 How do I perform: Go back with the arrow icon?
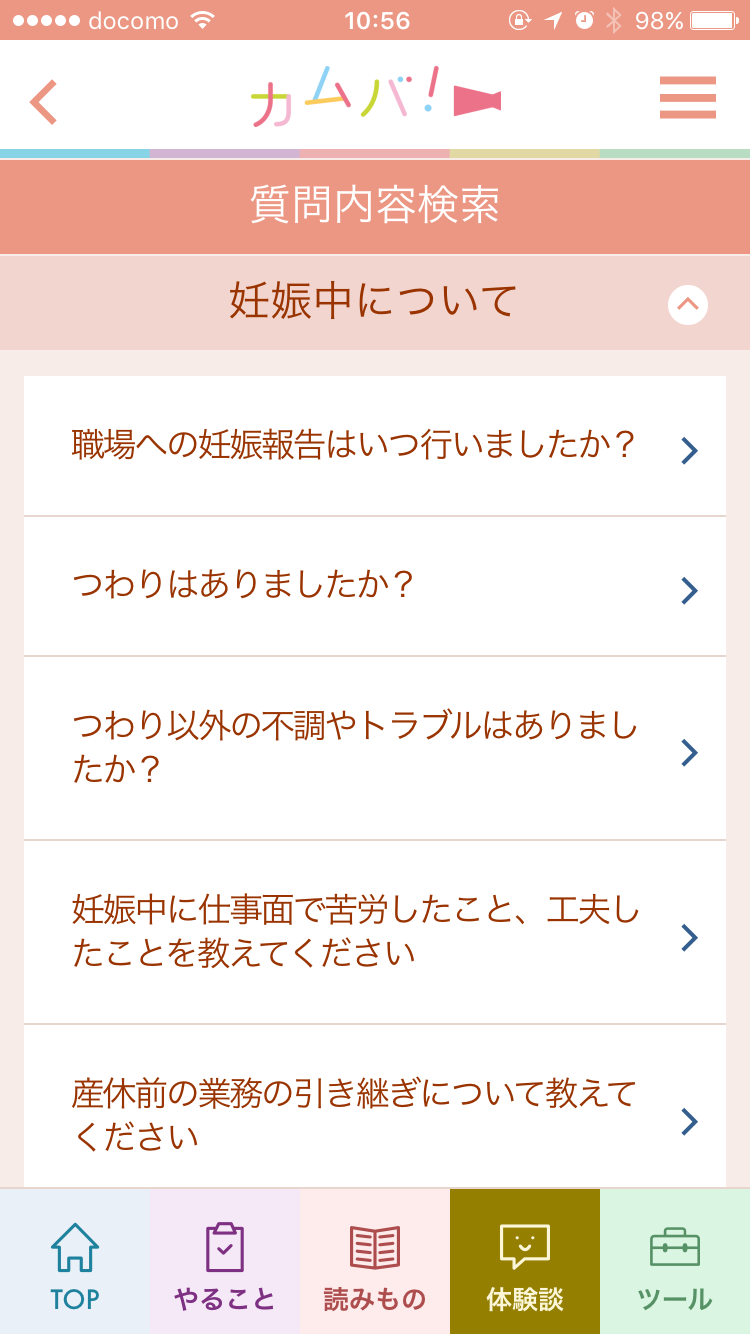tap(44, 101)
